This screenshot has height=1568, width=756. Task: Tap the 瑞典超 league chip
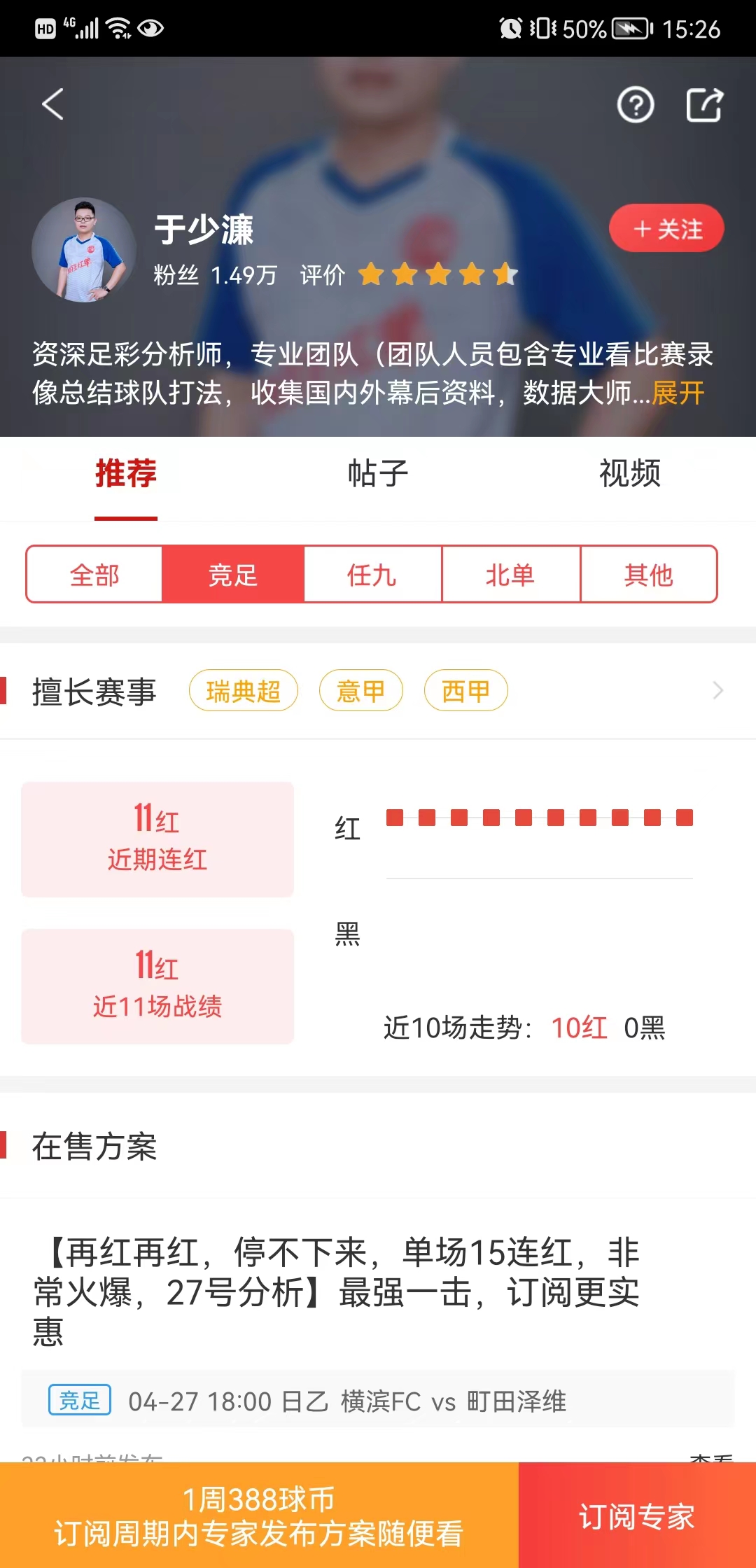(243, 691)
